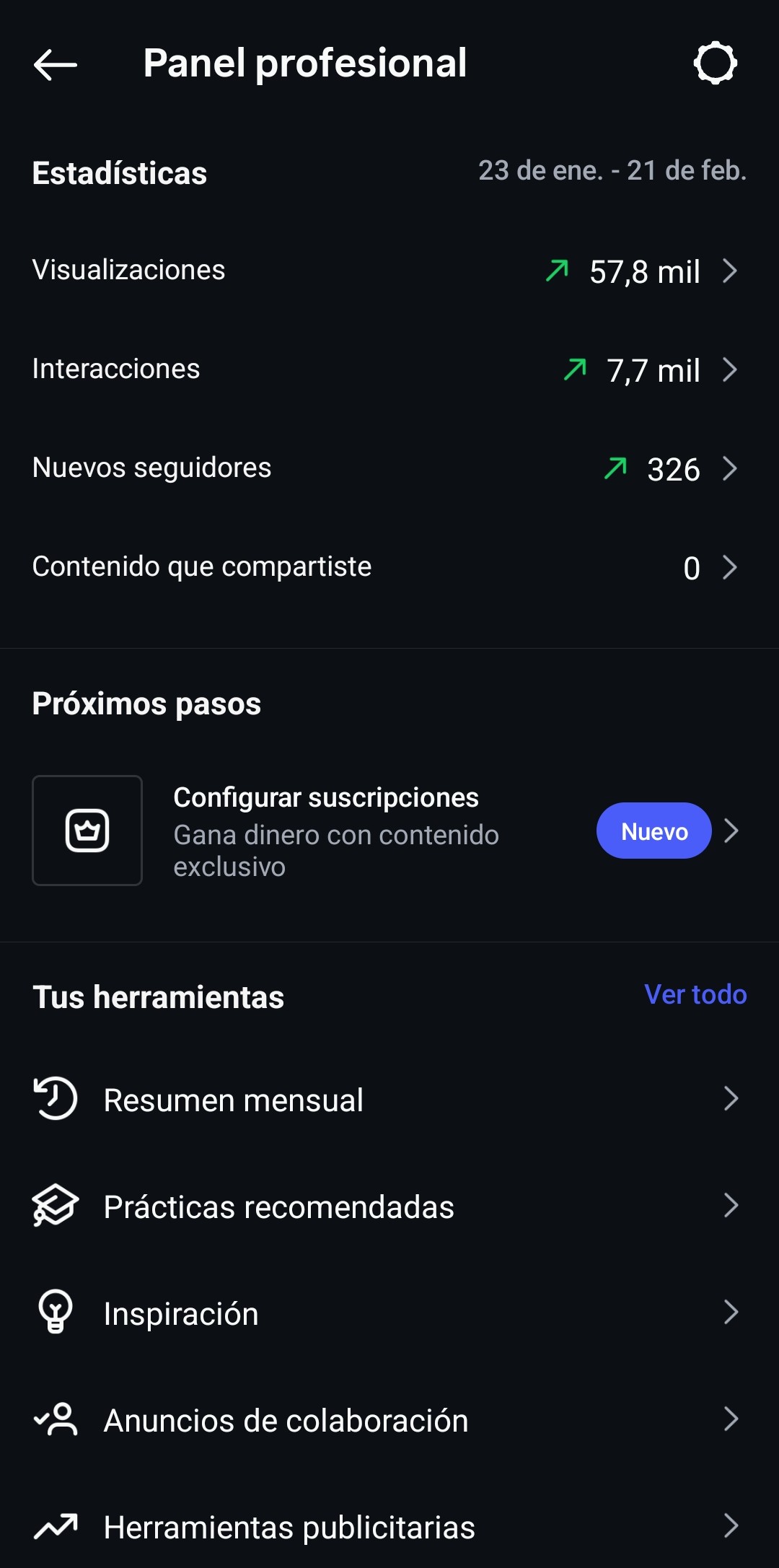Select the Inspiración tool

click(389, 1313)
